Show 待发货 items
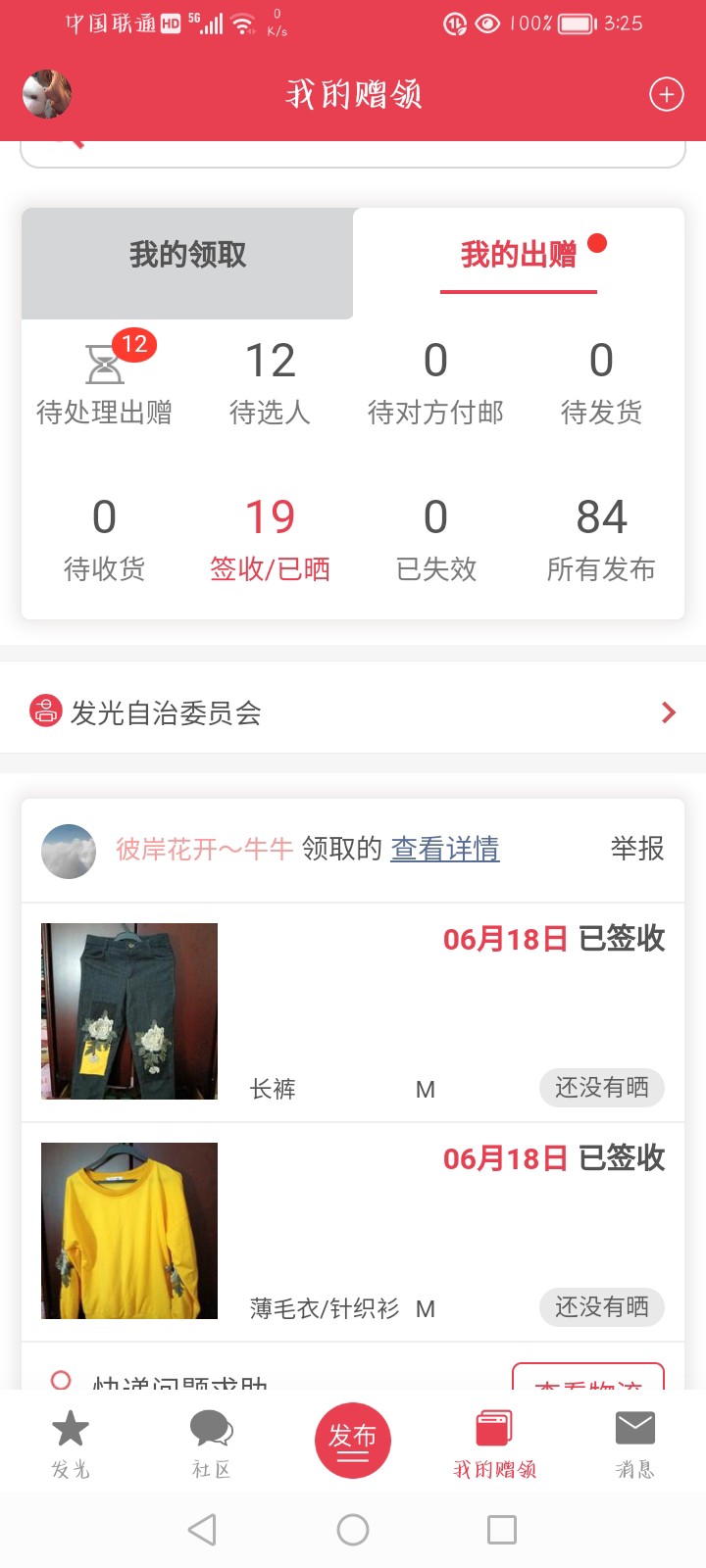This screenshot has width=706, height=1568. click(x=601, y=385)
